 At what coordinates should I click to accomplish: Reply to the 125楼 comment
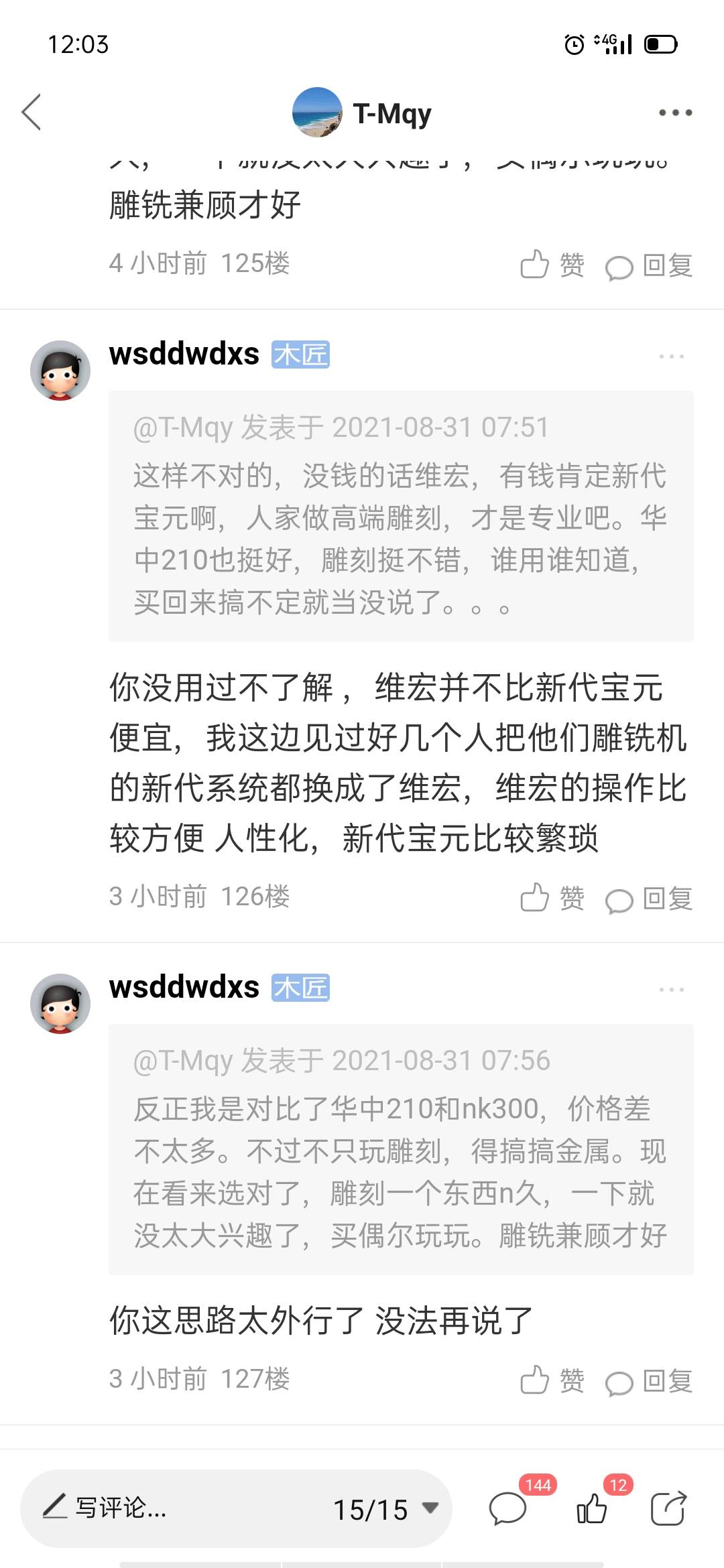pos(648,266)
